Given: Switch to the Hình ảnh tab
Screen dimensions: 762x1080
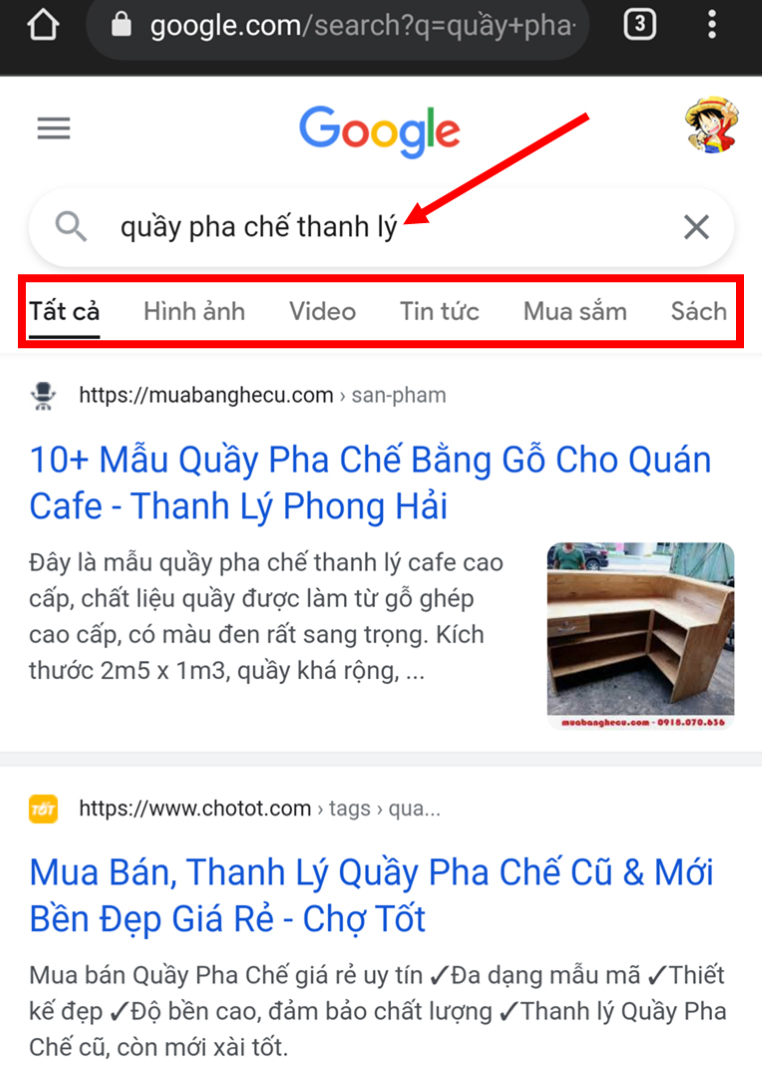Looking at the screenshot, I should pos(193,311).
